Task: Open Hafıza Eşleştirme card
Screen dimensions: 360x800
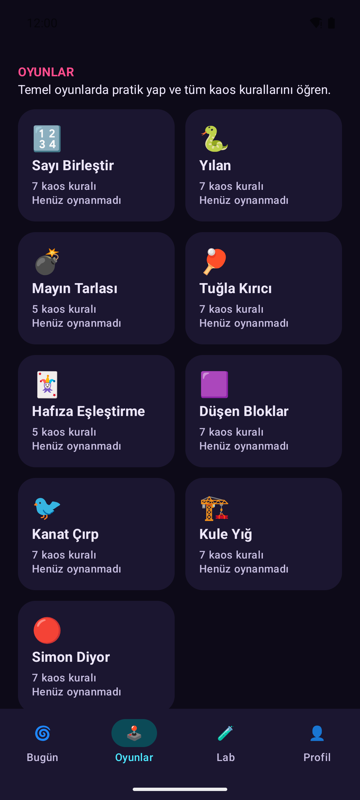Action: point(96,411)
